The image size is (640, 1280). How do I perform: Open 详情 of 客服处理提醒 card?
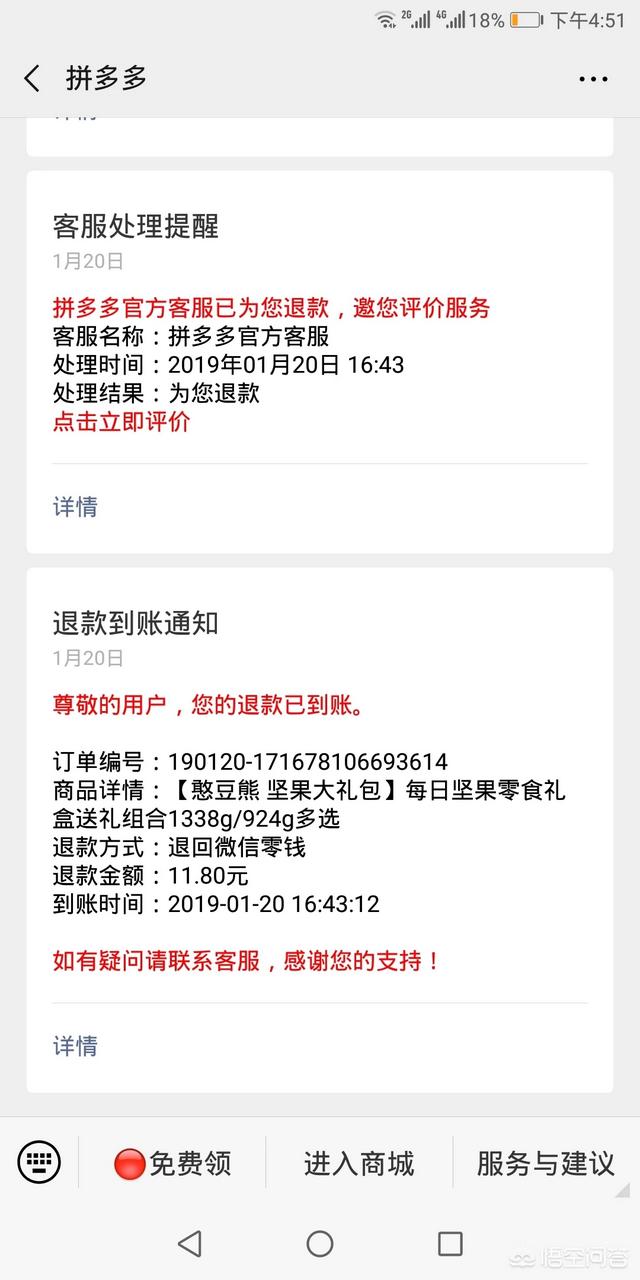(x=75, y=507)
